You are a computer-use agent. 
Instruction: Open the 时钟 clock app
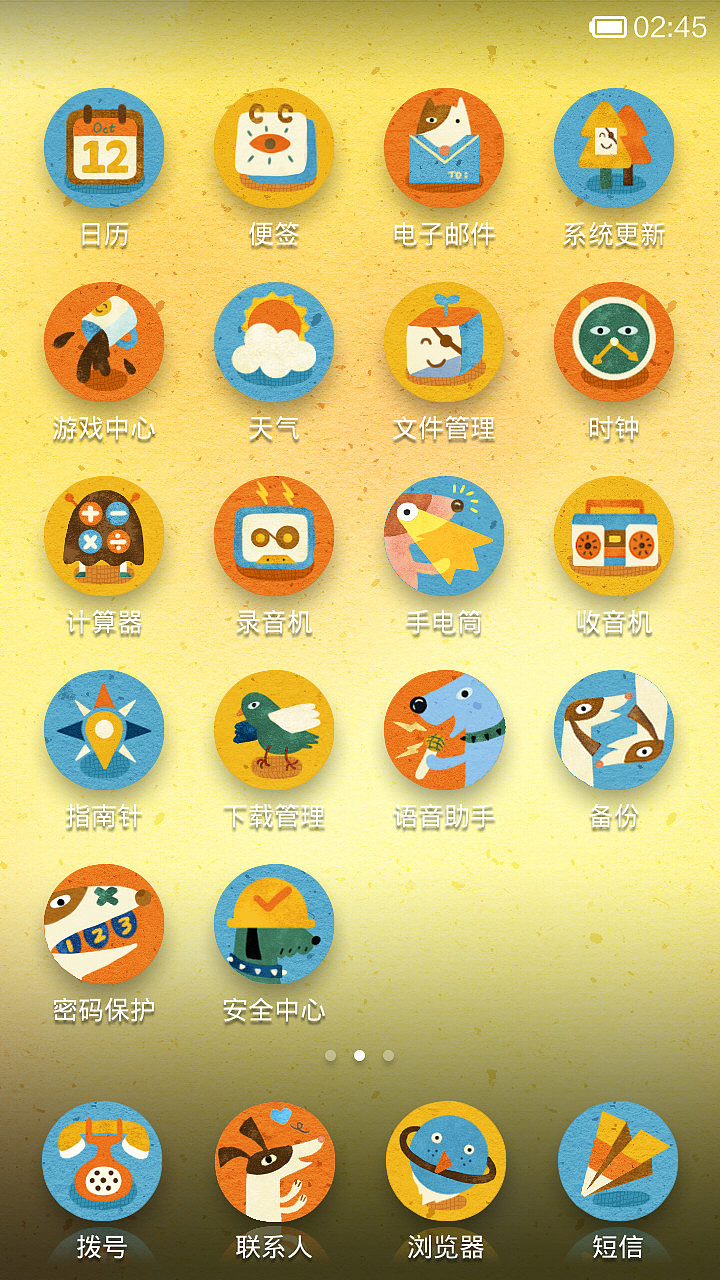614,343
